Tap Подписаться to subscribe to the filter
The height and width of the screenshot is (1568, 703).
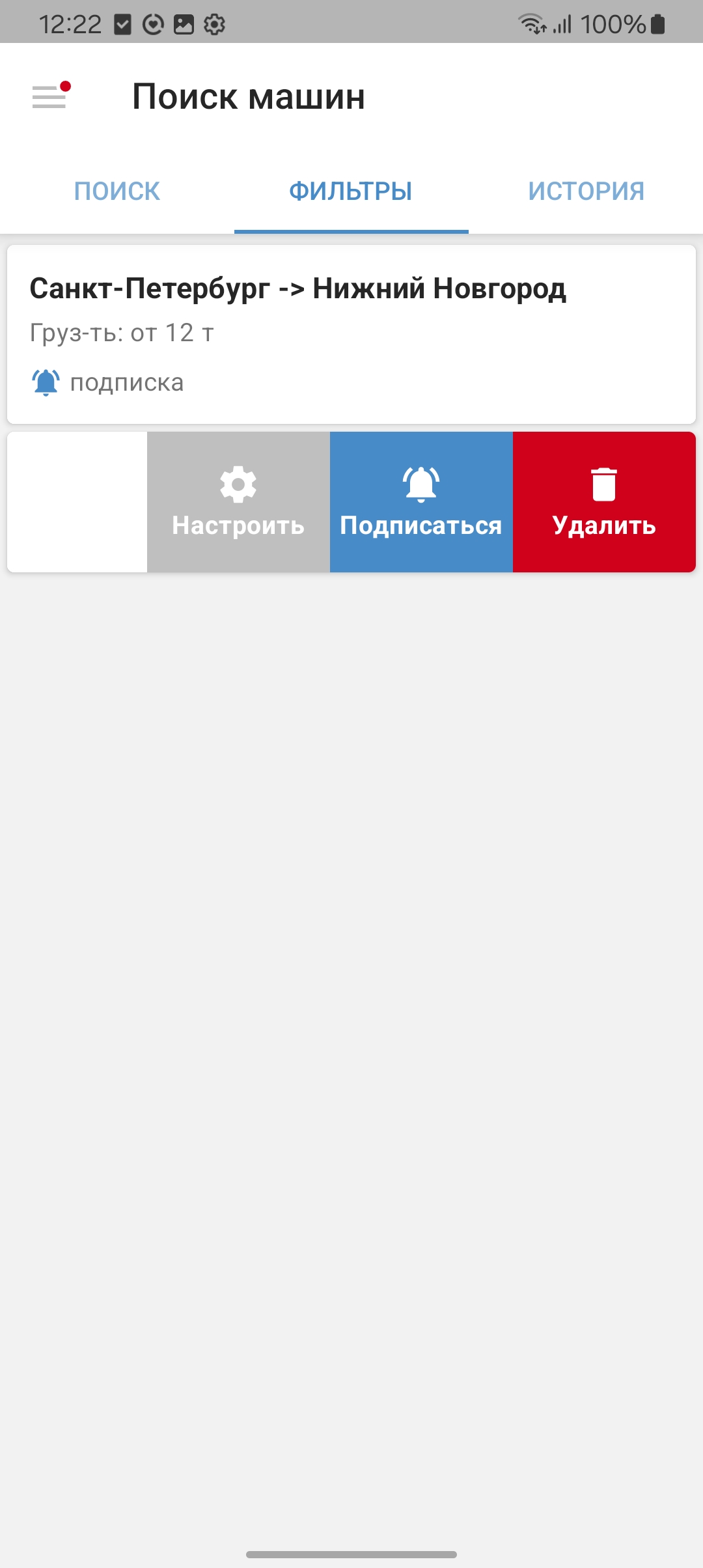(421, 502)
